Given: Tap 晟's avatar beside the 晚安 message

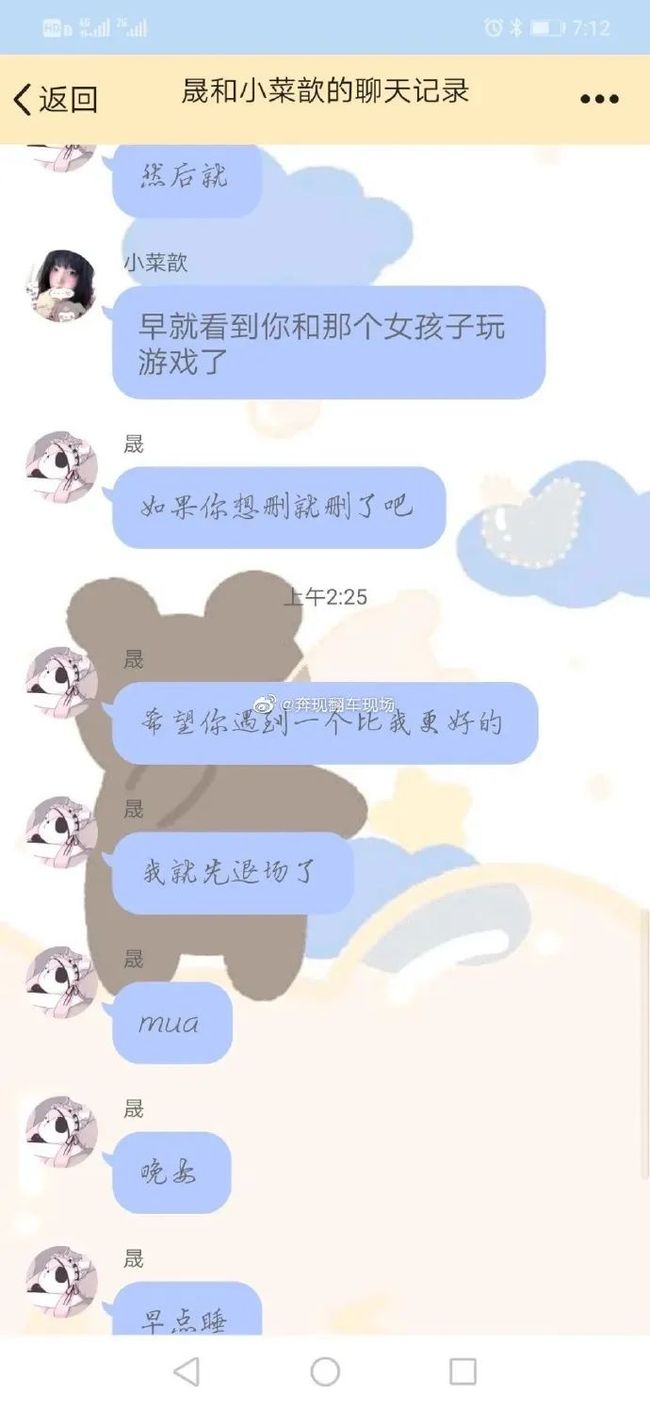Looking at the screenshot, I should (62, 1132).
